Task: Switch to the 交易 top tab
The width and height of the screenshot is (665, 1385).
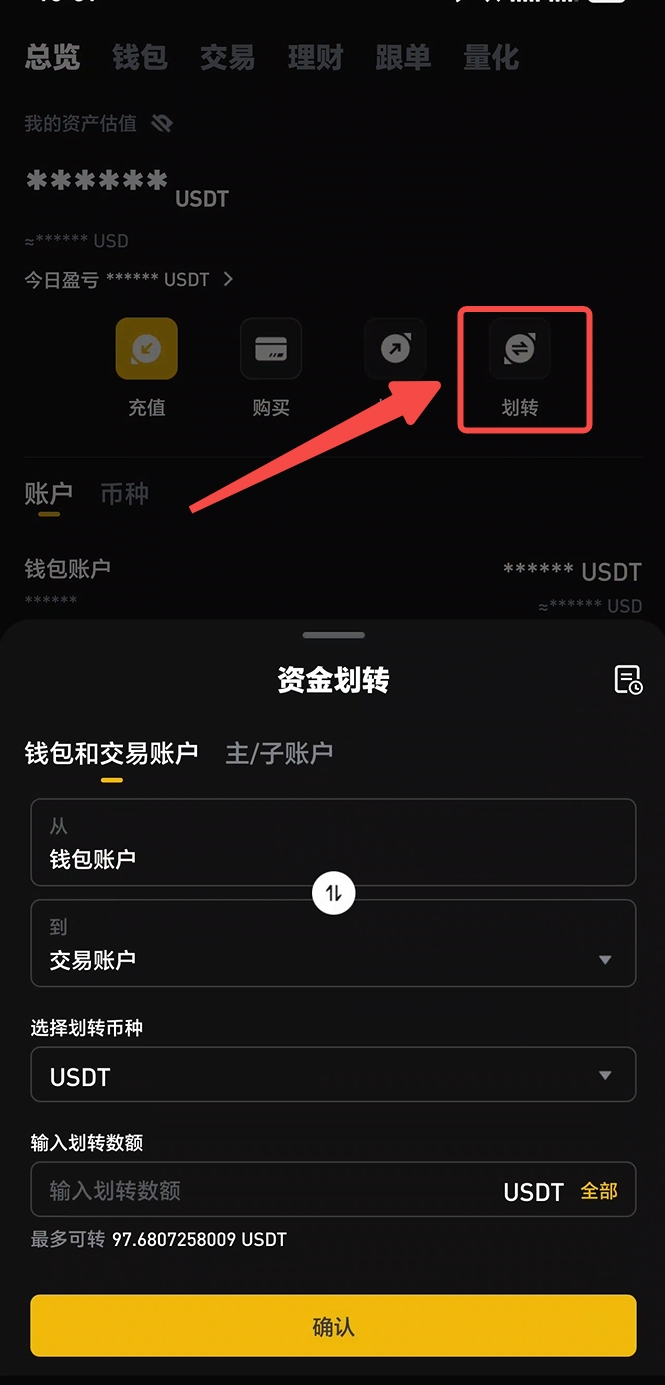Action: 227,57
